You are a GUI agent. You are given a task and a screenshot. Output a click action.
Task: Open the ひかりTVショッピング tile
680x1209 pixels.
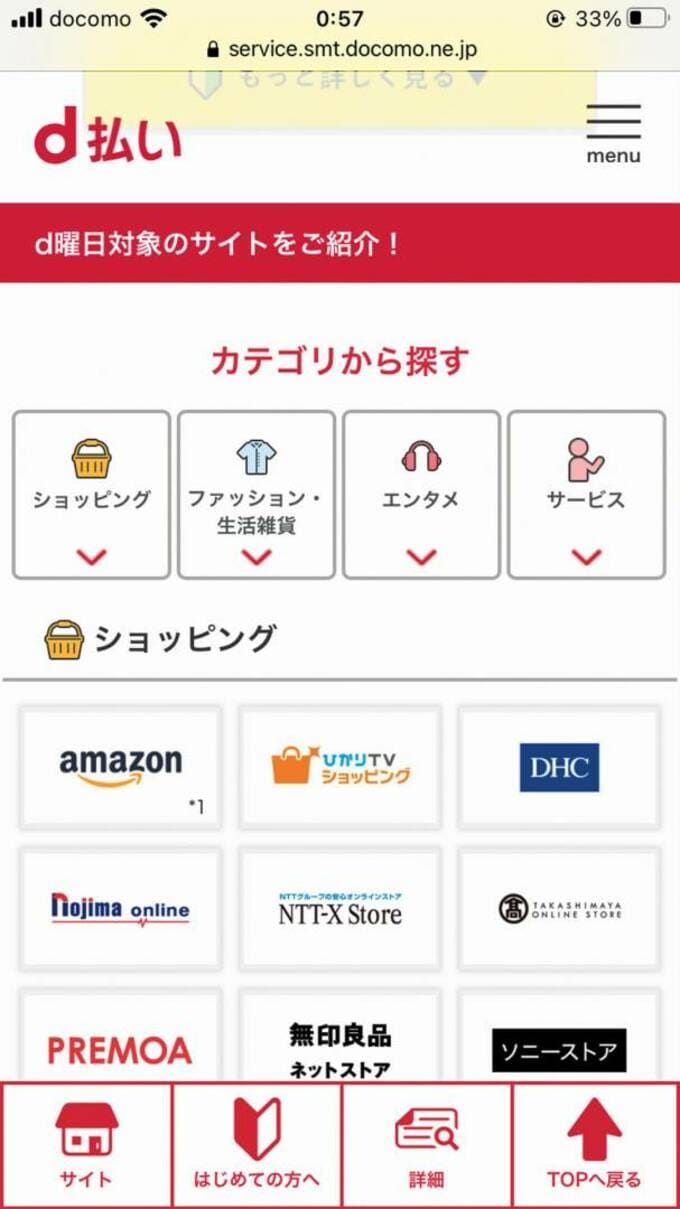coord(340,767)
